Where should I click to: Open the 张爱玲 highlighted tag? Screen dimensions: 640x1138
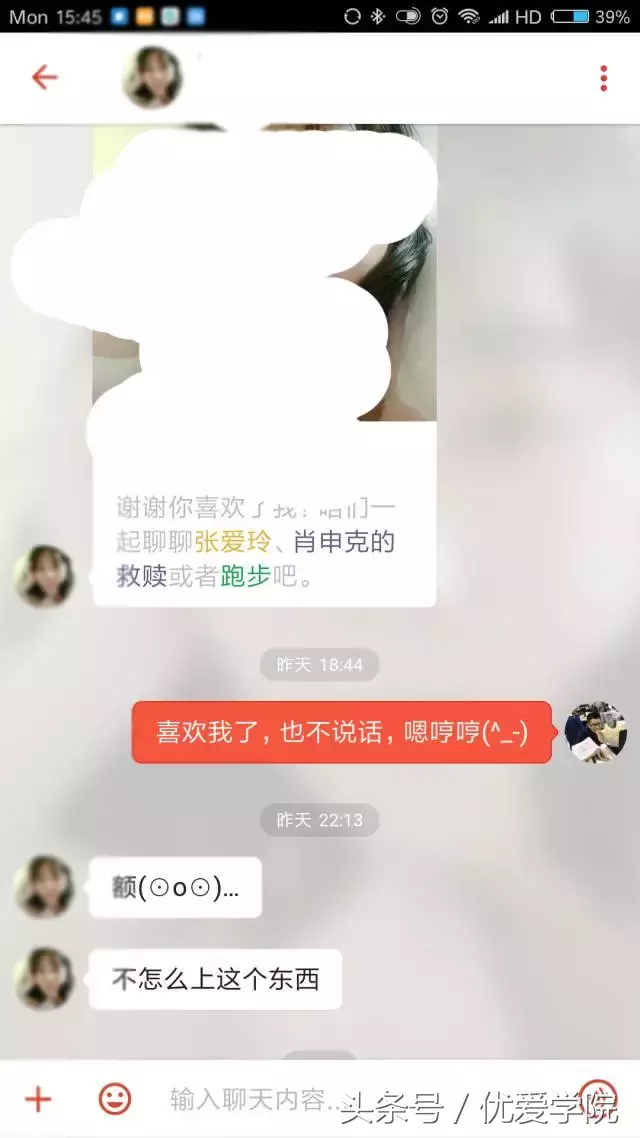click(232, 542)
